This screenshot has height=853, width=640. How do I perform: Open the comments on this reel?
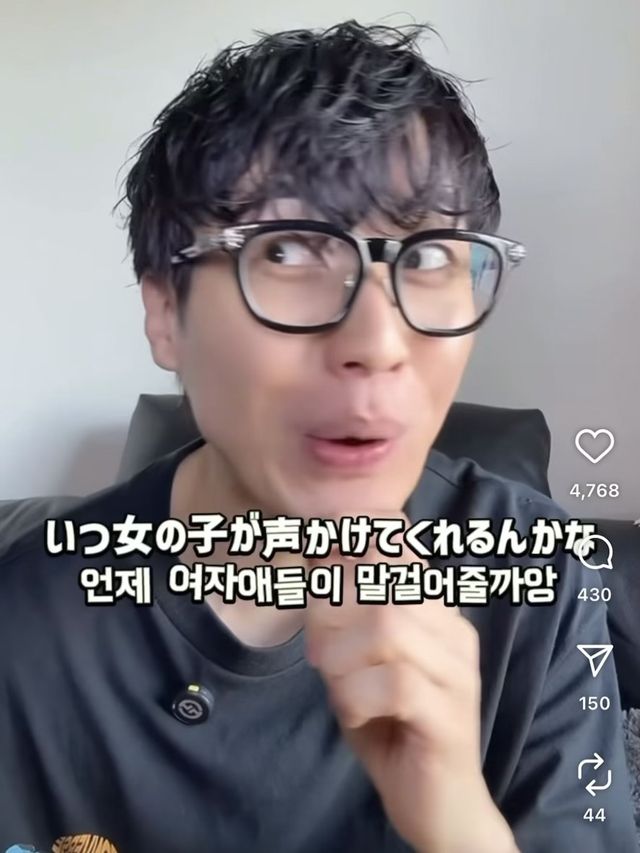tap(597, 552)
